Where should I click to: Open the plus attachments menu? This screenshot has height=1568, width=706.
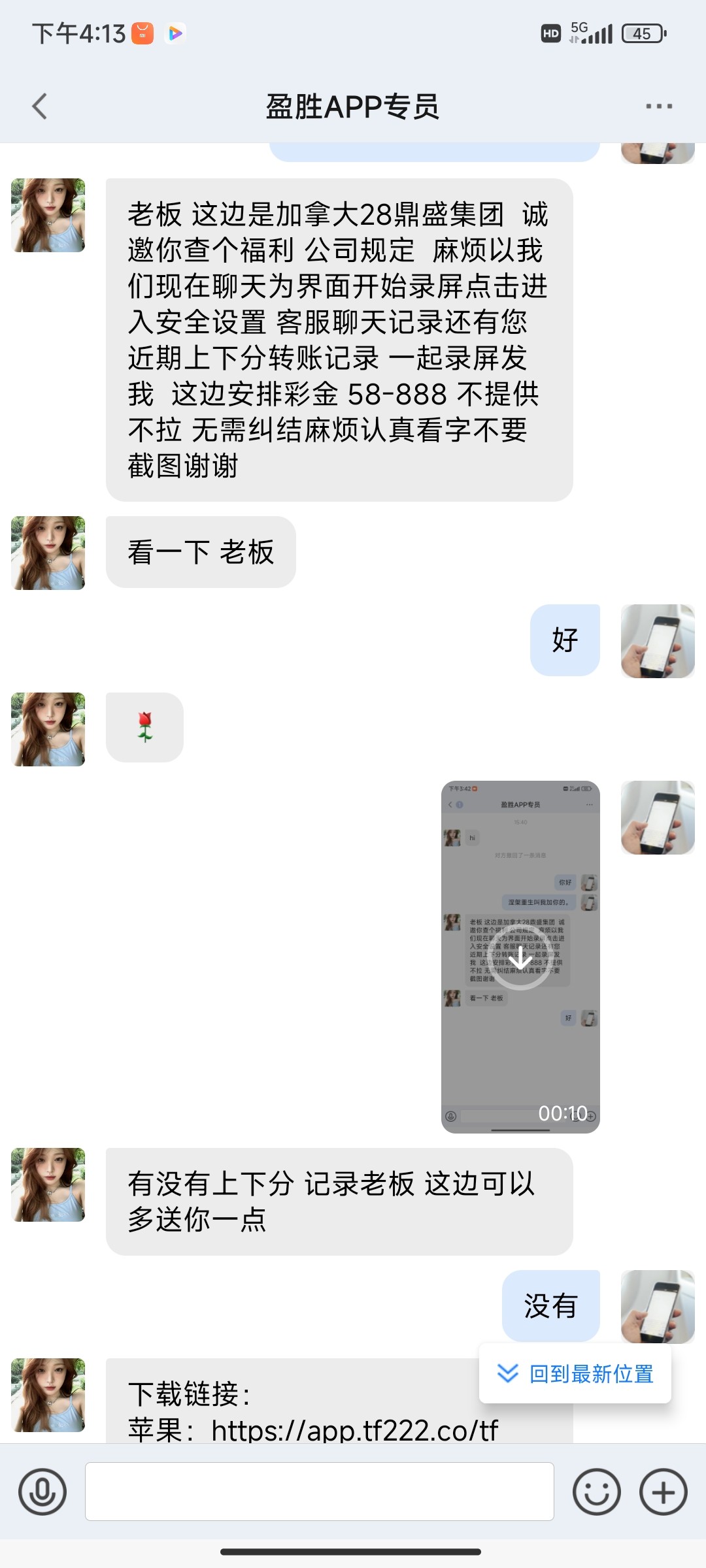(x=663, y=1492)
